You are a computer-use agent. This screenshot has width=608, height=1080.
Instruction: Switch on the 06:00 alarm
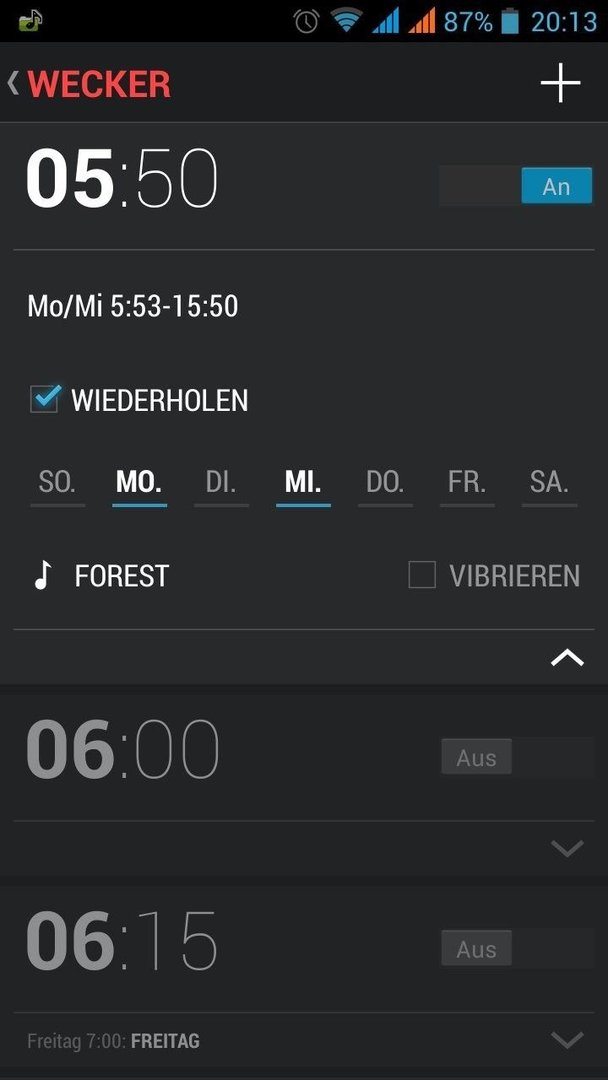(x=516, y=757)
